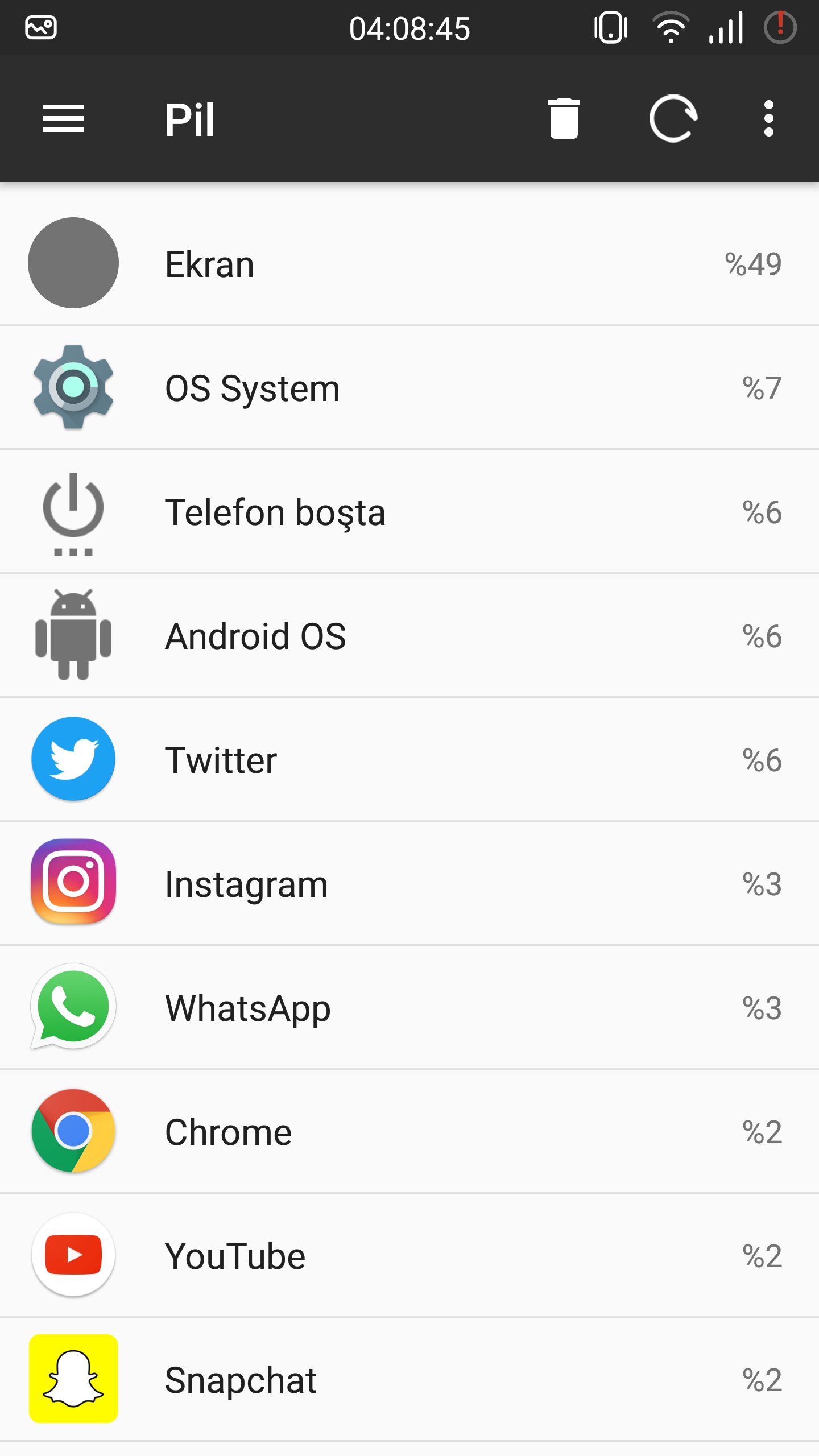Tap the trash delete icon
The image size is (819, 1456).
pyautogui.click(x=564, y=118)
